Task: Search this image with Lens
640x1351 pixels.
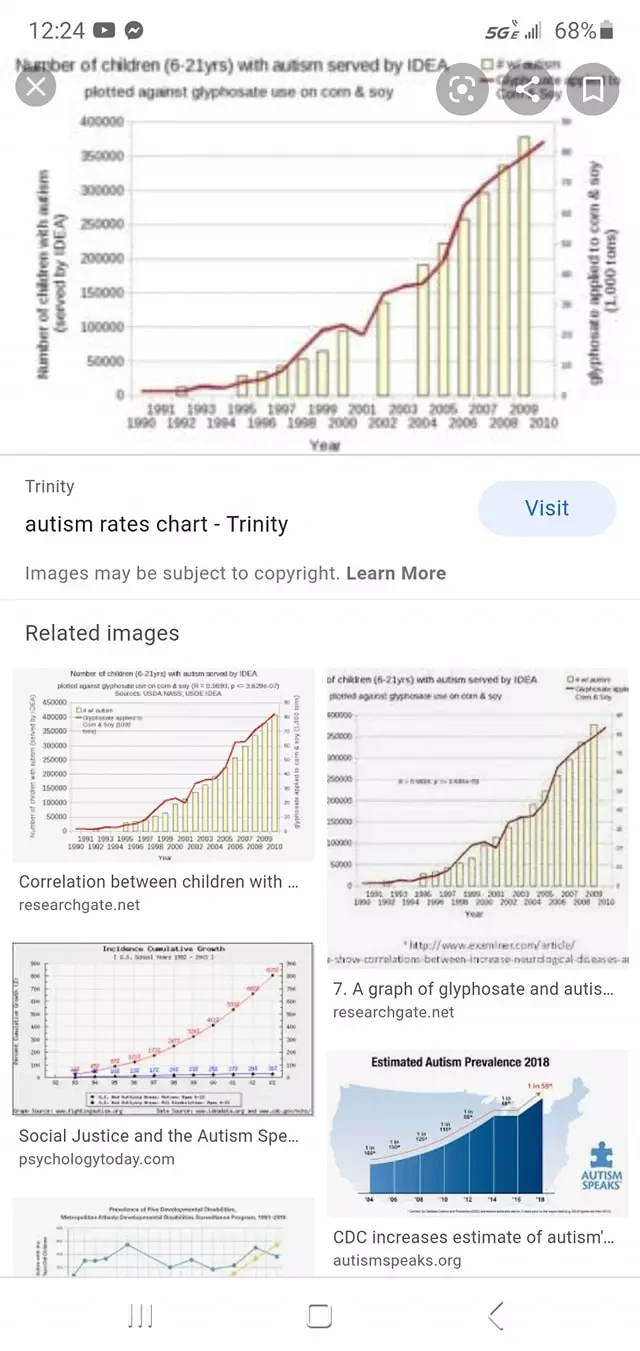Action: click(463, 89)
